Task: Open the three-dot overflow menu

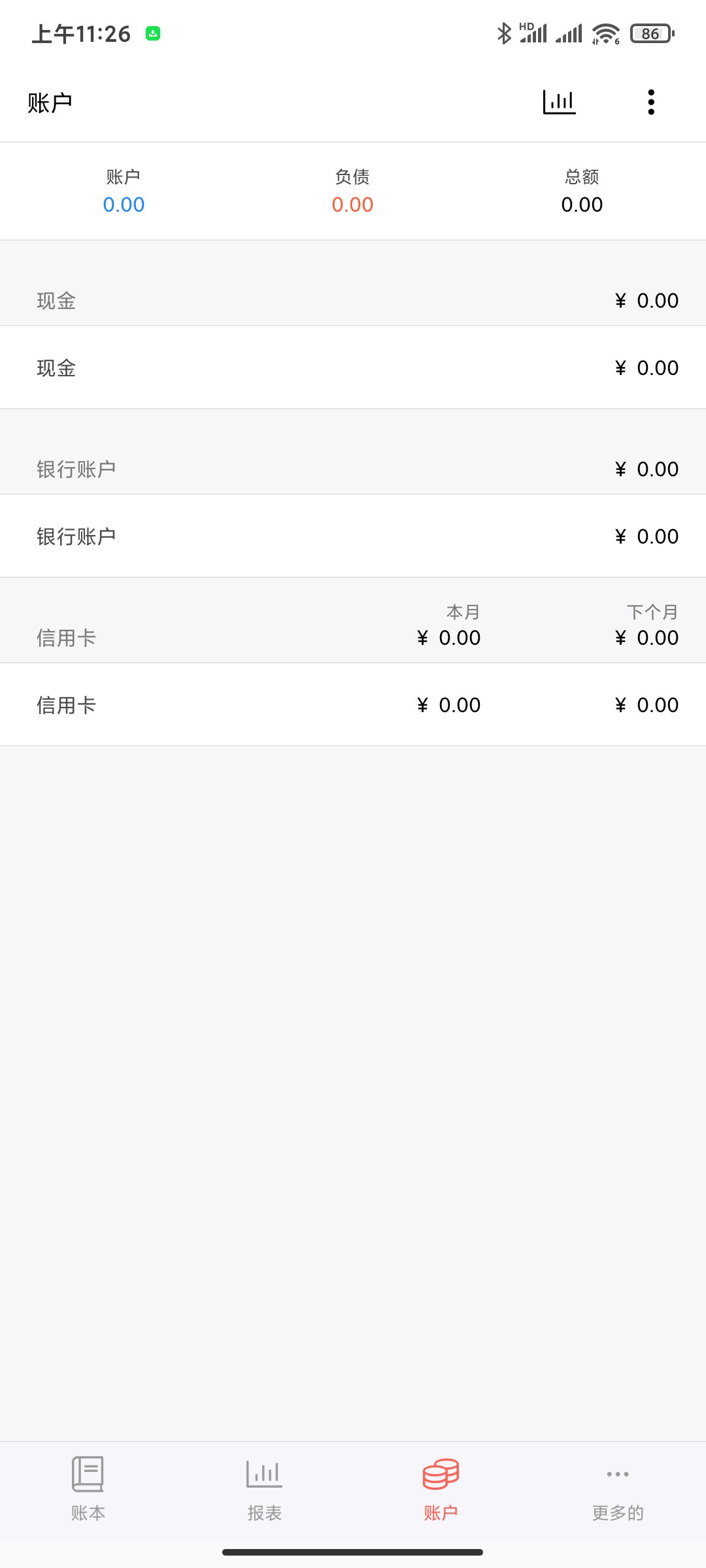Action: tap(651, 101)
